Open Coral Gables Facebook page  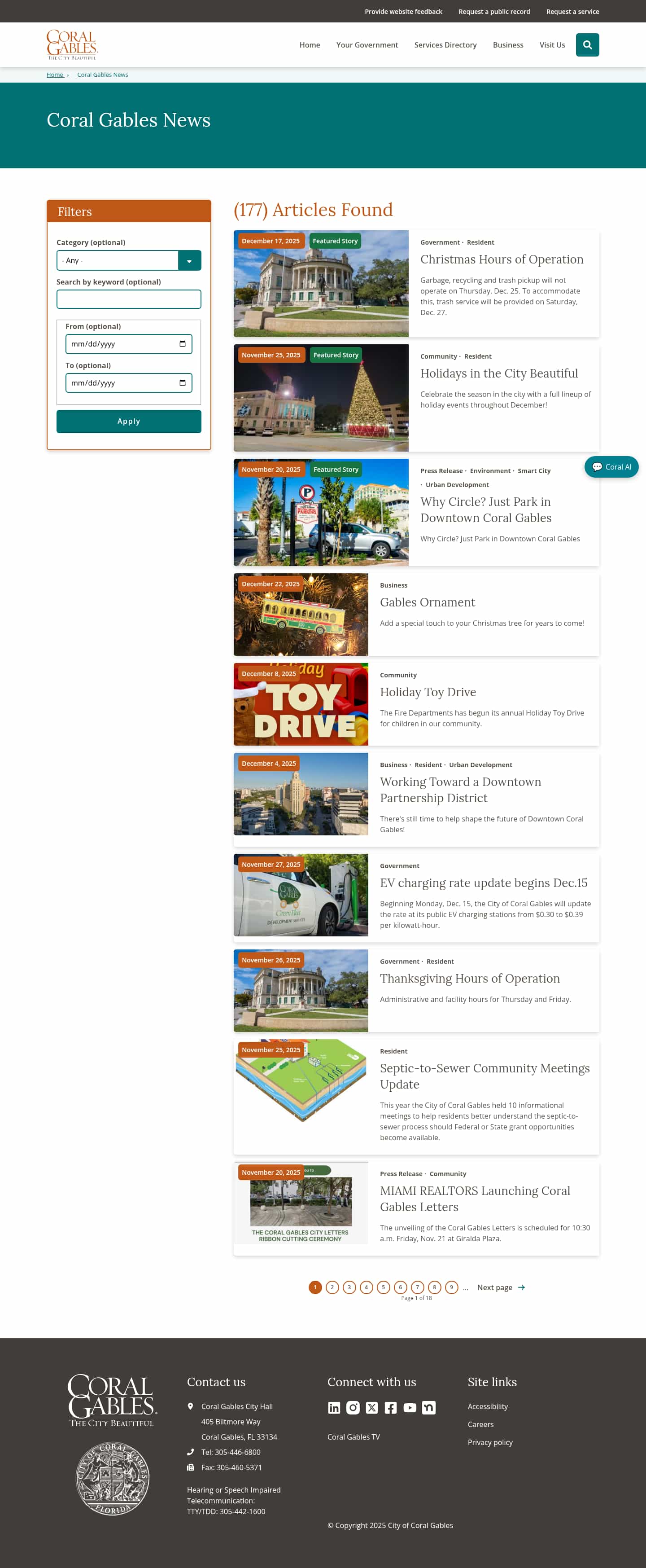pyautogui.click(x=390, y=1408)
